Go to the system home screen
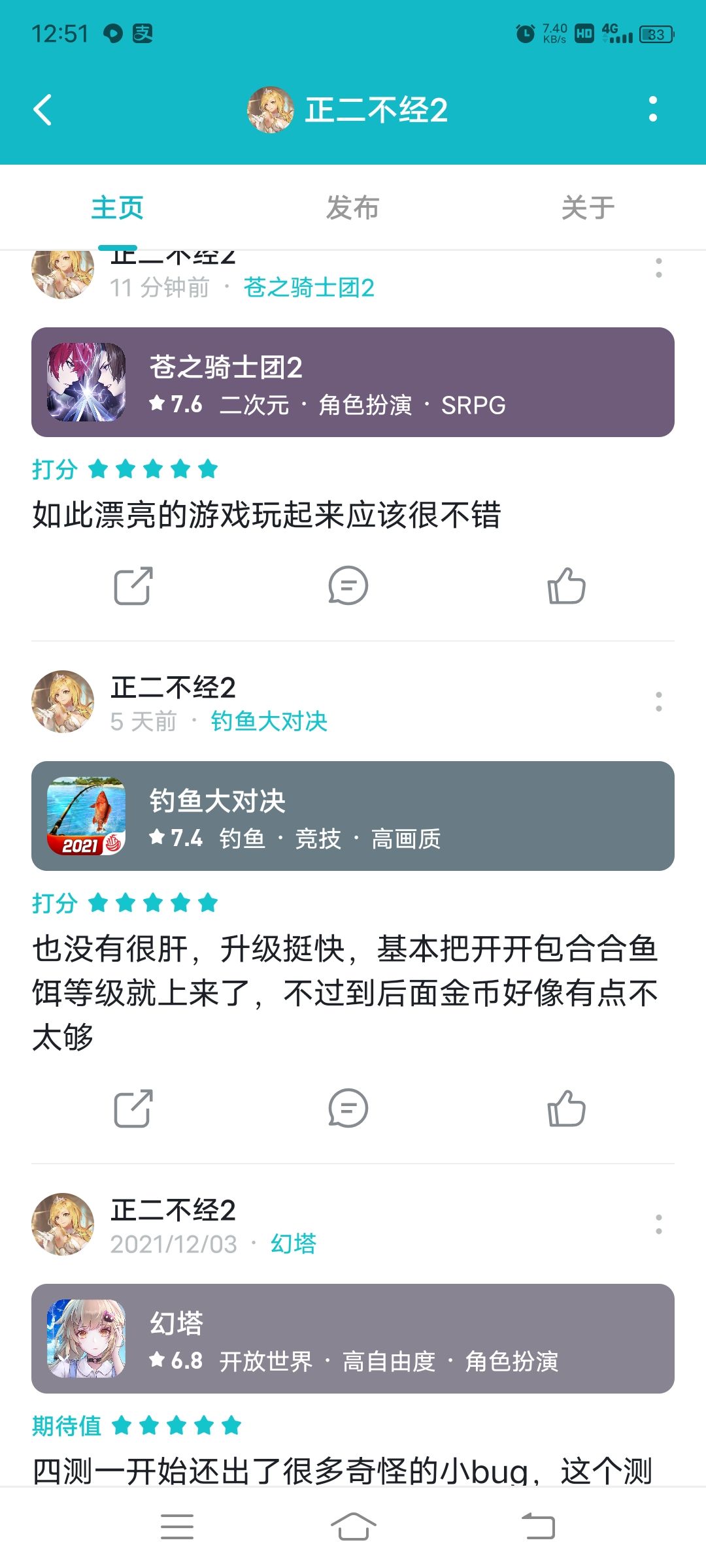Viewport: 706px width, 1568px height. click(353, 1527)
